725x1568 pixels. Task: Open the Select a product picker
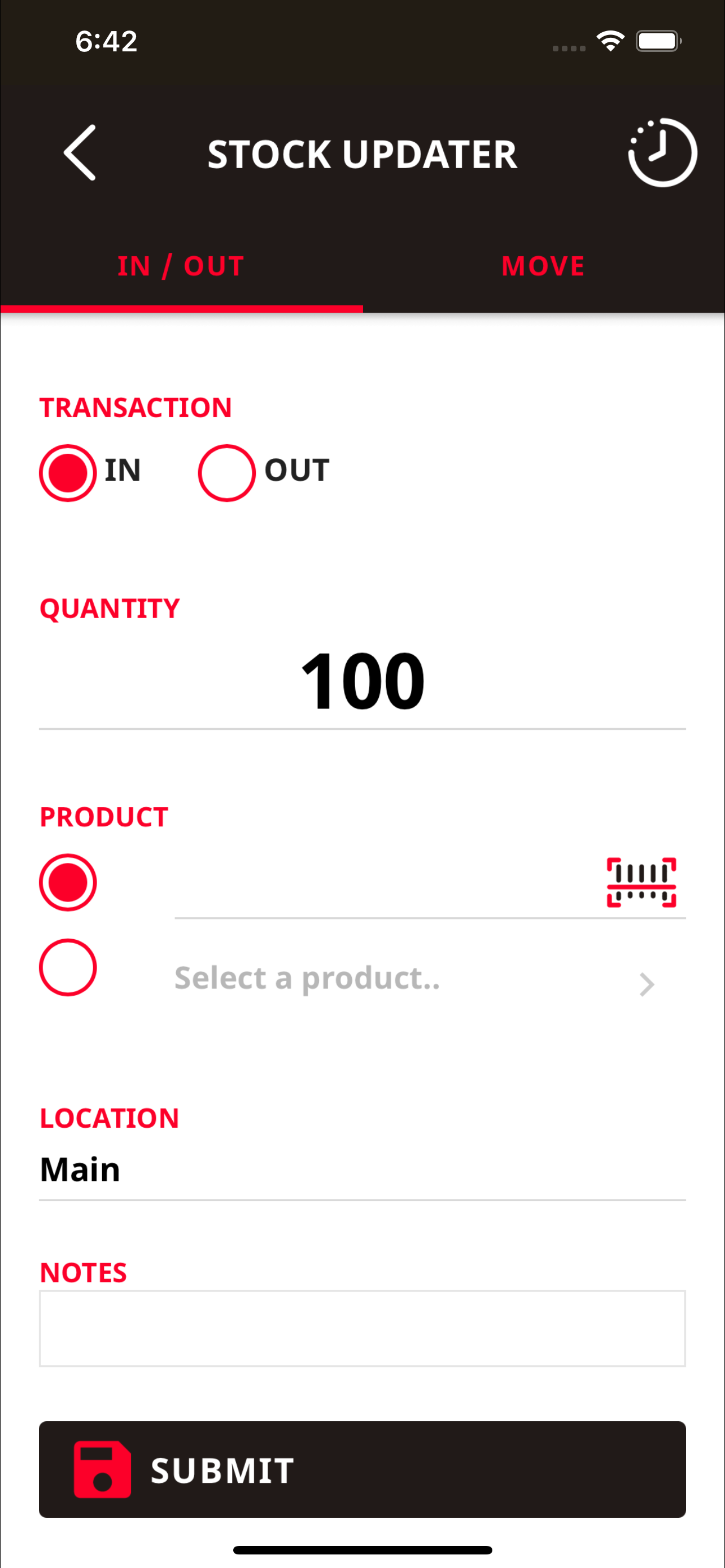(x=414, y=978)
